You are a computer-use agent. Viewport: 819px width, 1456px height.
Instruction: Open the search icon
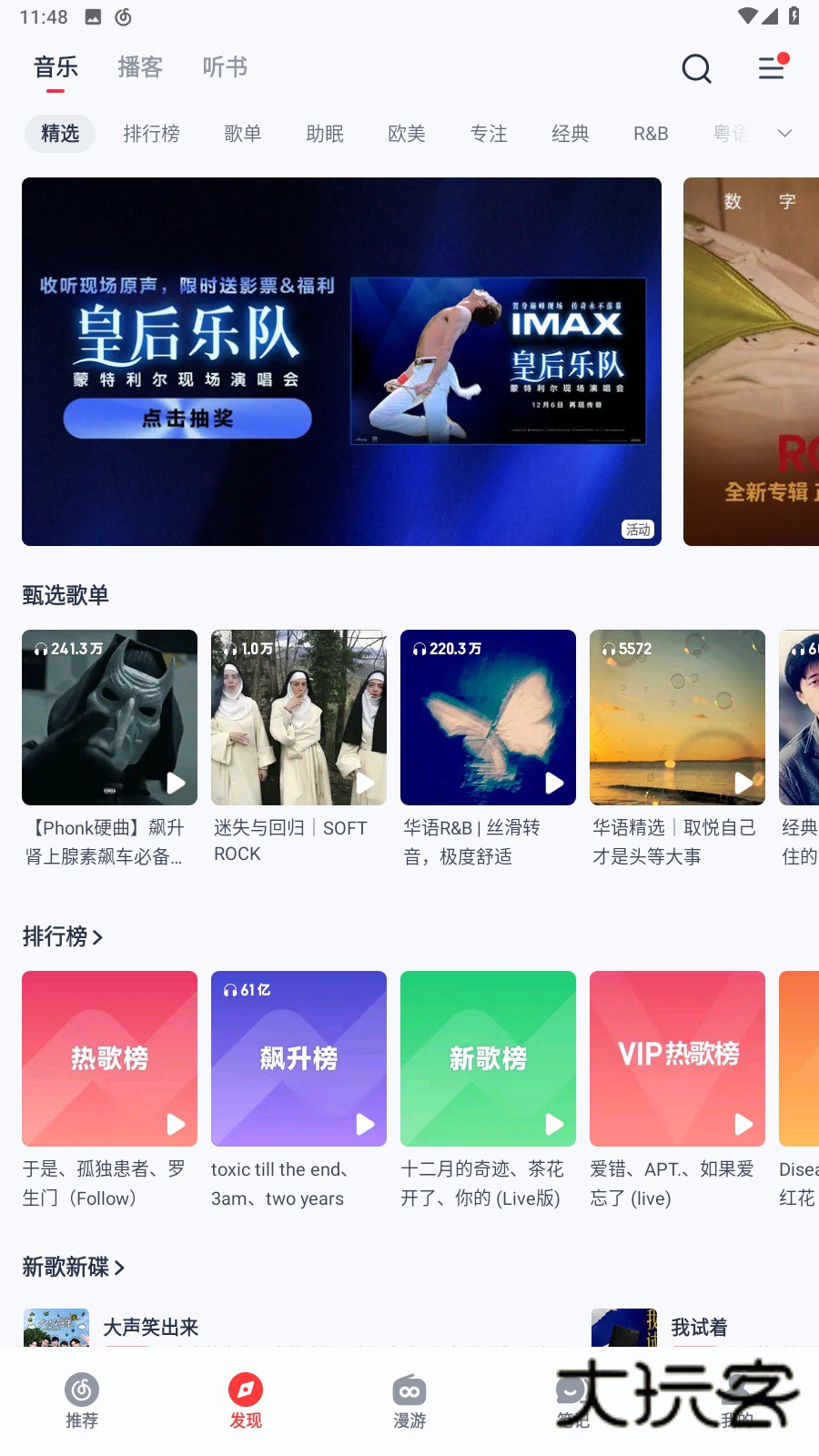pos(696,69)
